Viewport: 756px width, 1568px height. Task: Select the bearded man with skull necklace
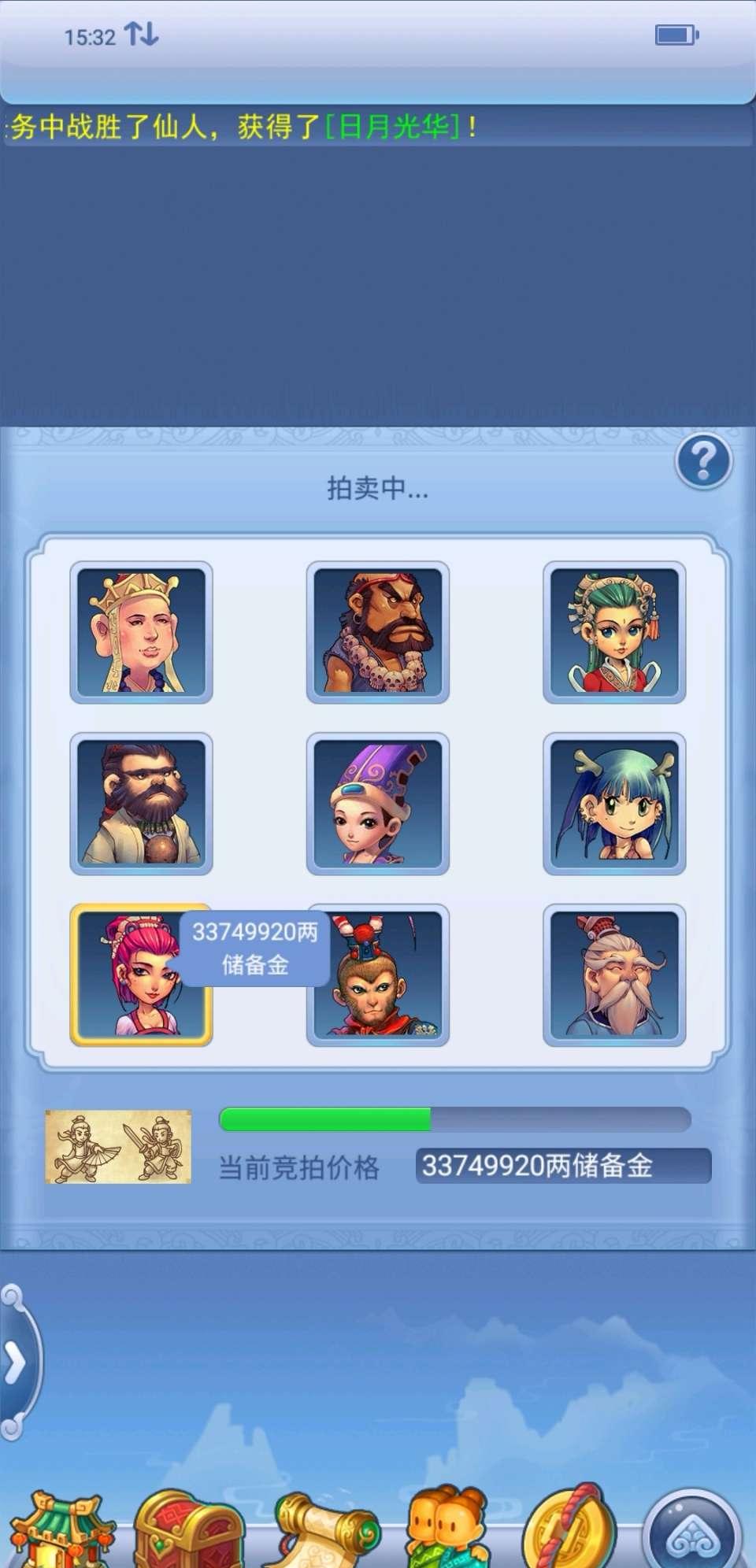click(377, 632)
